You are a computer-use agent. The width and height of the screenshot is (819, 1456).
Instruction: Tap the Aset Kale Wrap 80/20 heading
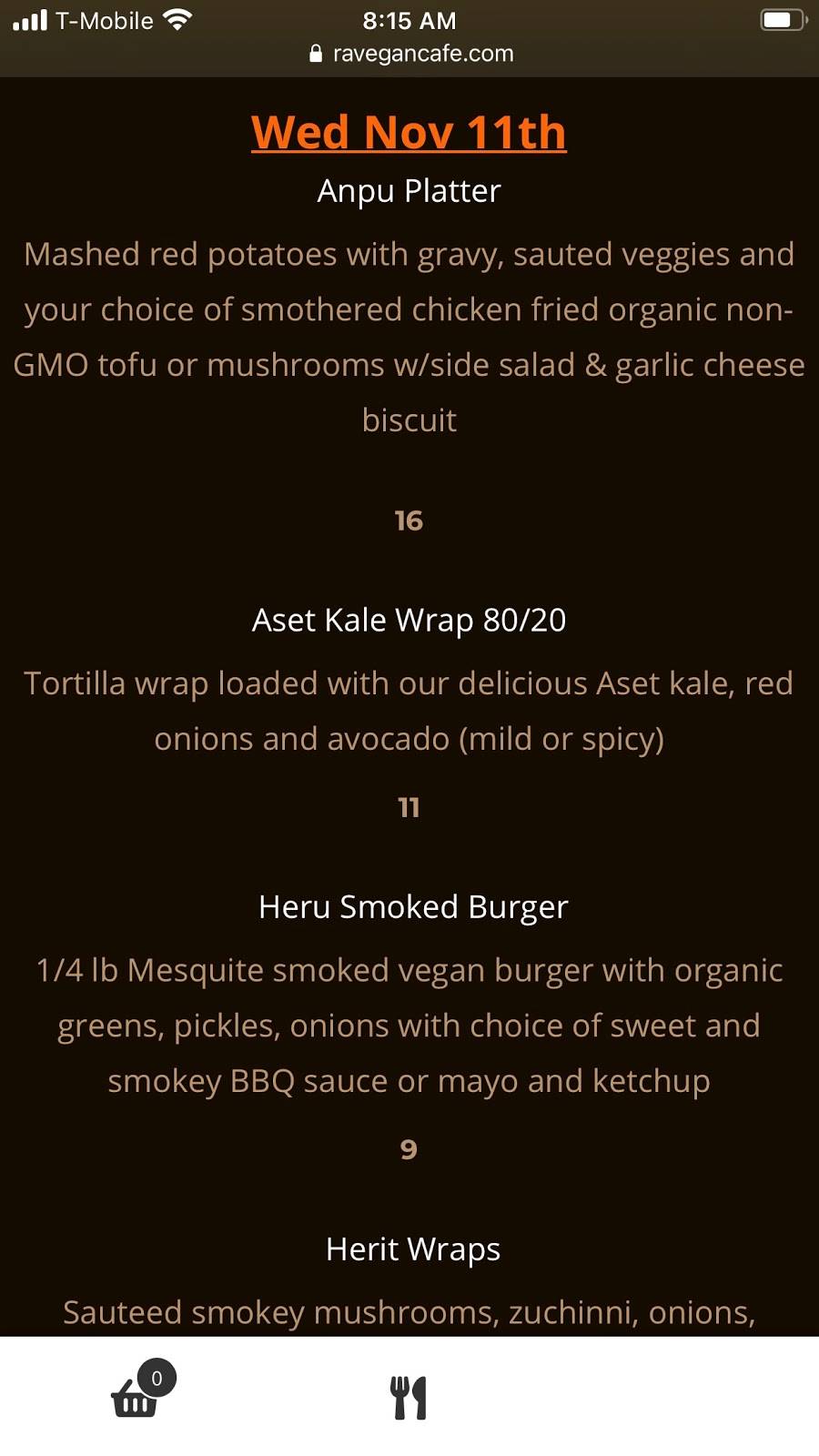[x=409, y=620]
